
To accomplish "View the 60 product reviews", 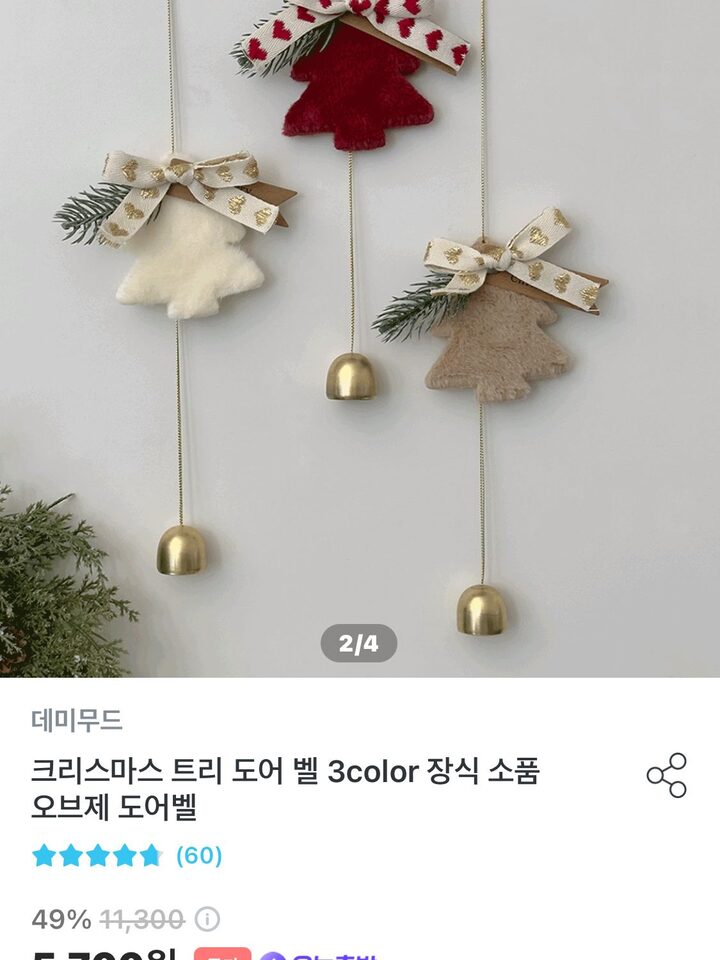I will point(198,856).
